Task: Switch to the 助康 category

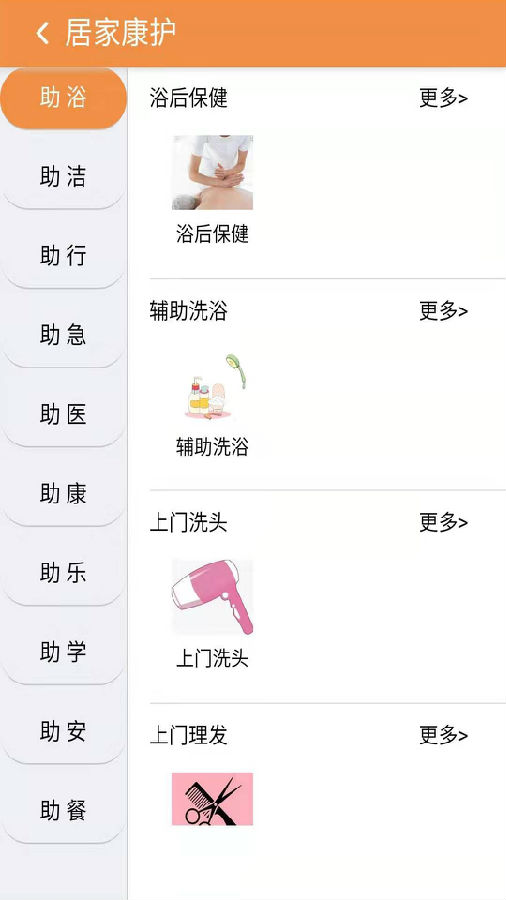Action: [63, 494]
